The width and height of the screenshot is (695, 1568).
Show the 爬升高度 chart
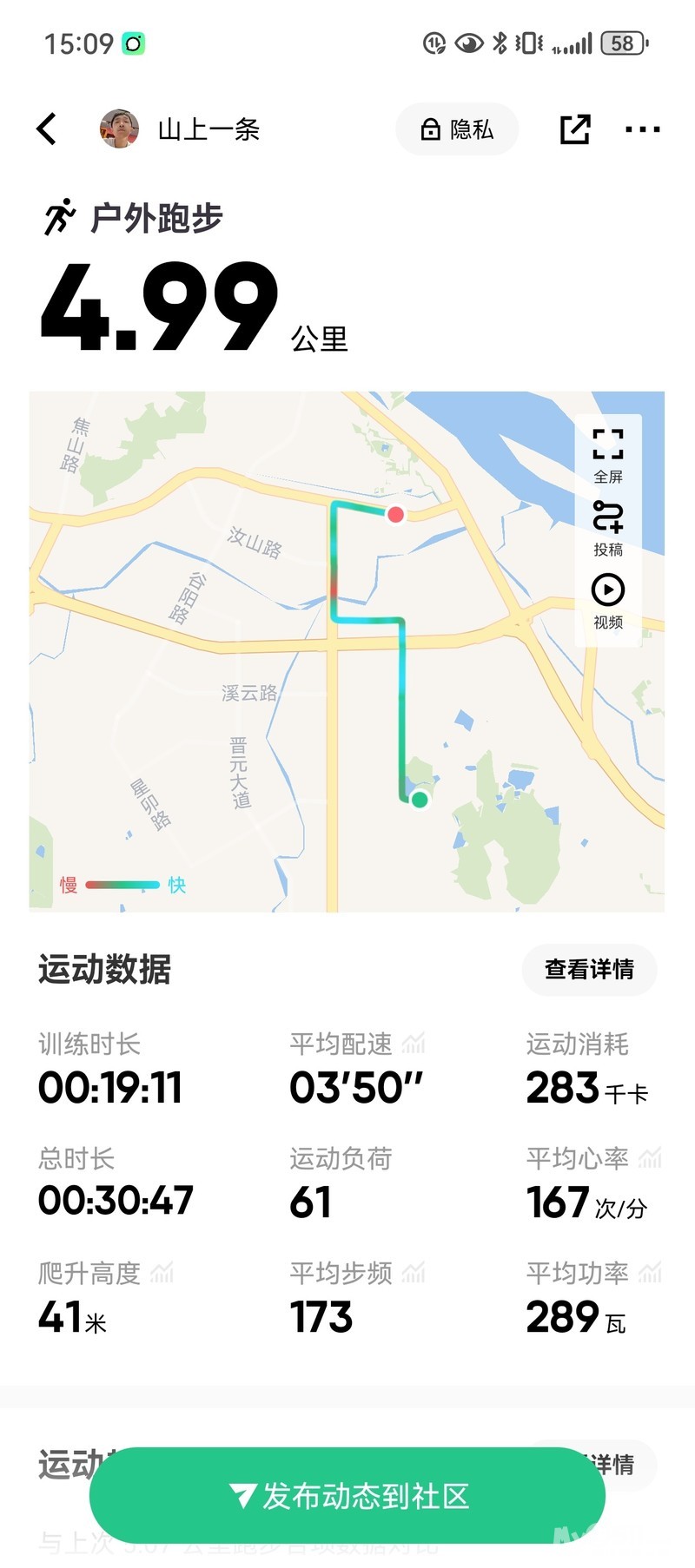[162, 1273]
